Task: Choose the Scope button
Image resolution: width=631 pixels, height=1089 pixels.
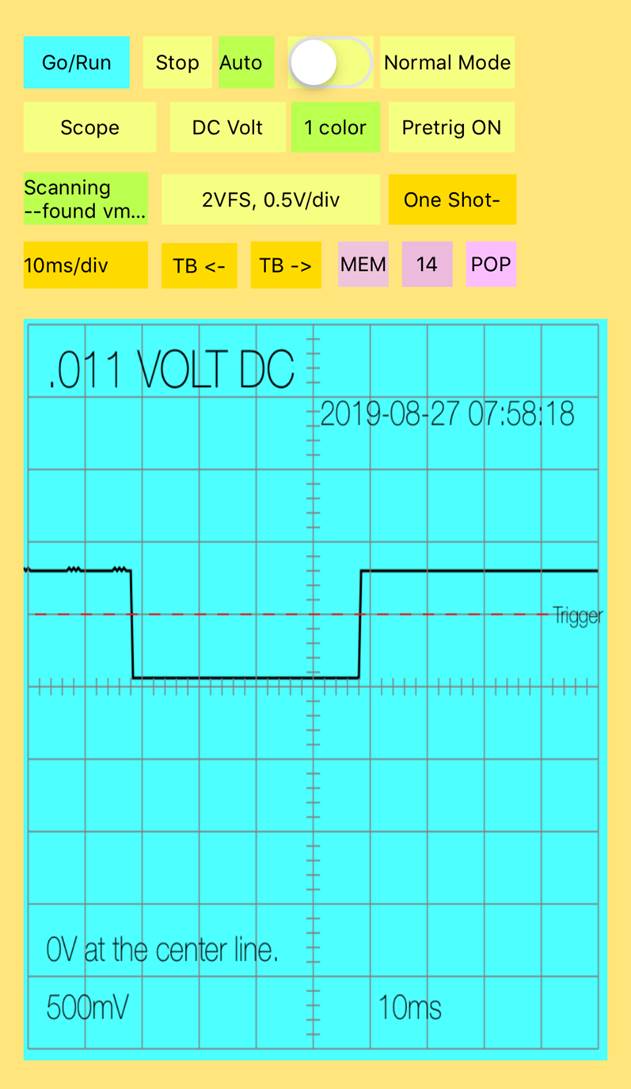Action: coord(90,127)
